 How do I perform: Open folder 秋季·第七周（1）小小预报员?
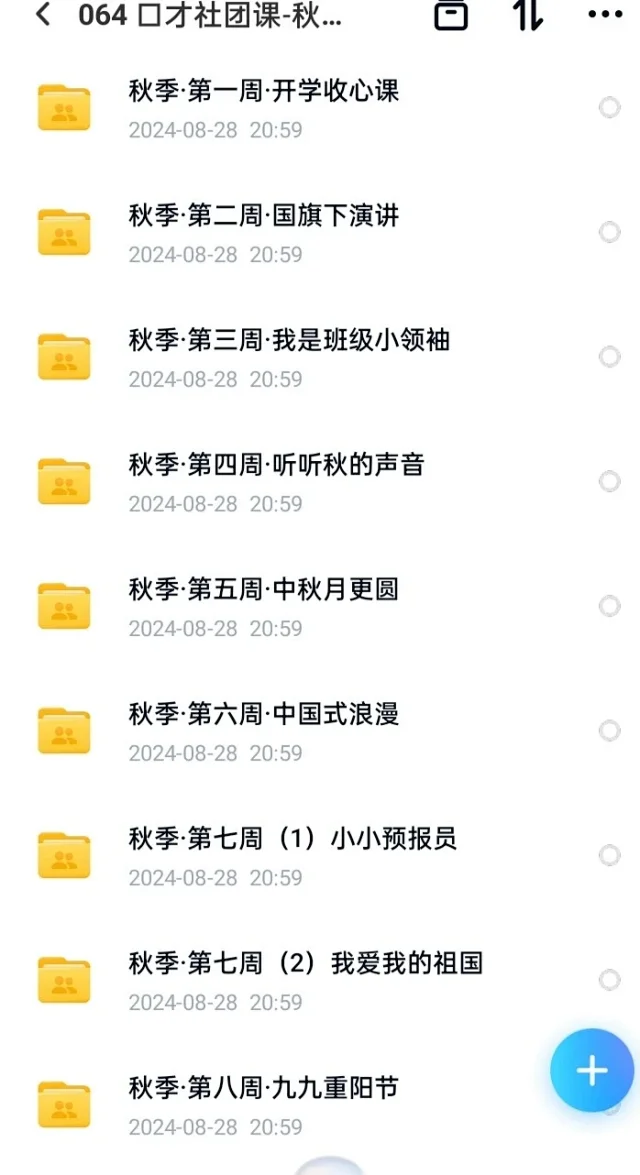(x=320, y=855)
